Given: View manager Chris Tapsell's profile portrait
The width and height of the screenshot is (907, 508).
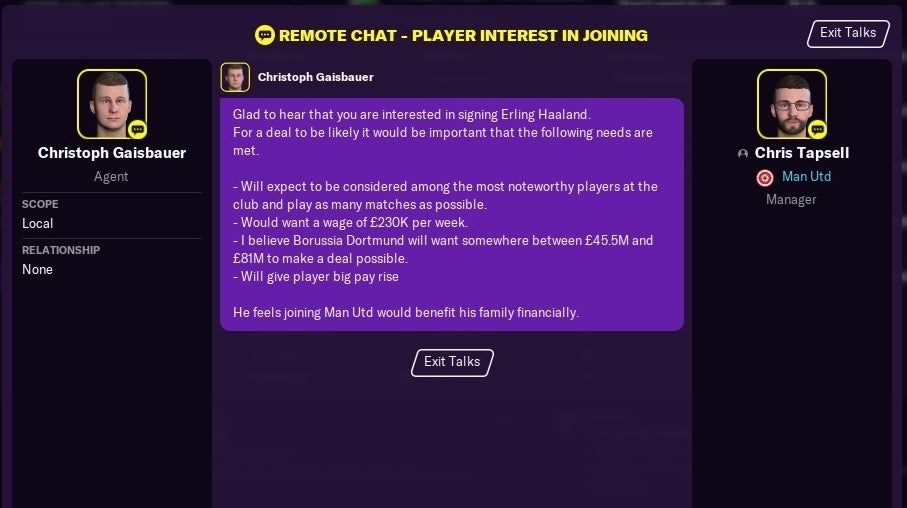Looking at the screenshot, I should pos(791,103).
